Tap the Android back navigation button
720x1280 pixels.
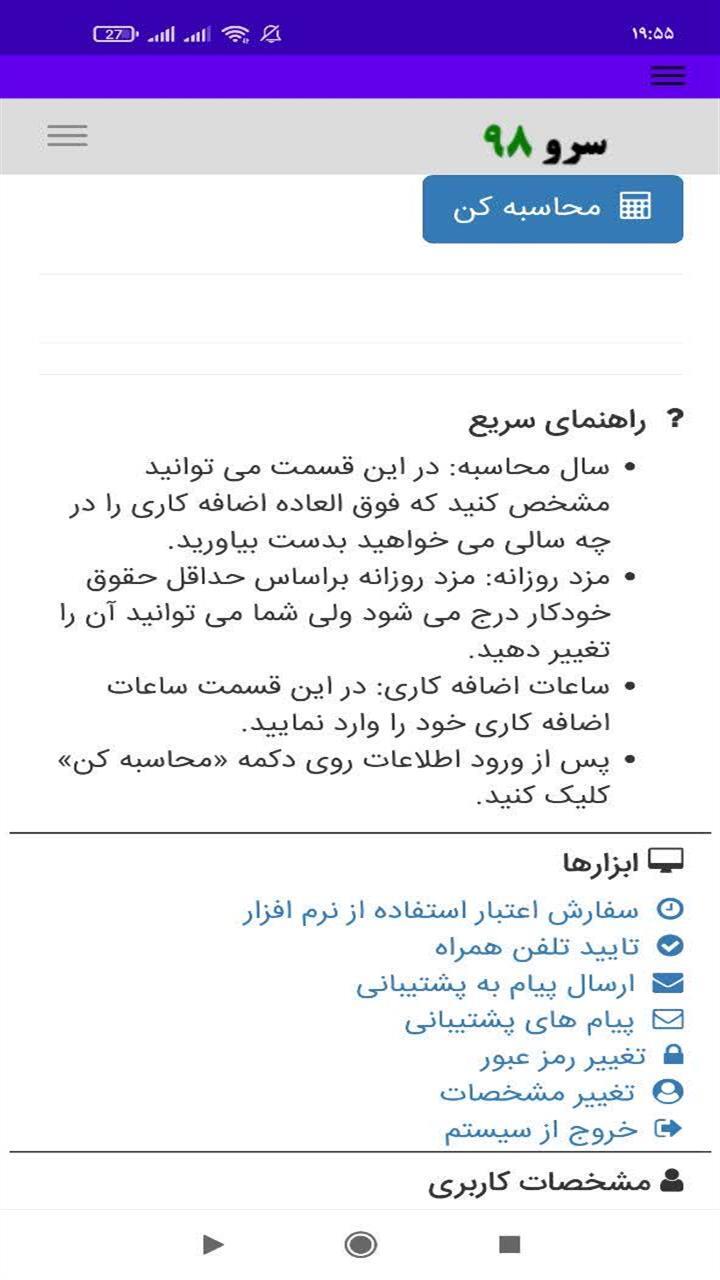pos(213,1245)
